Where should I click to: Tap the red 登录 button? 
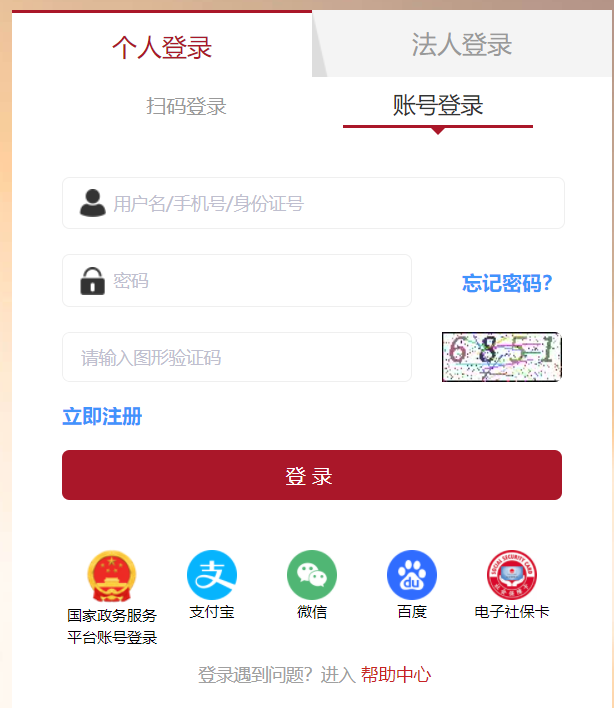tap(311, 475)
